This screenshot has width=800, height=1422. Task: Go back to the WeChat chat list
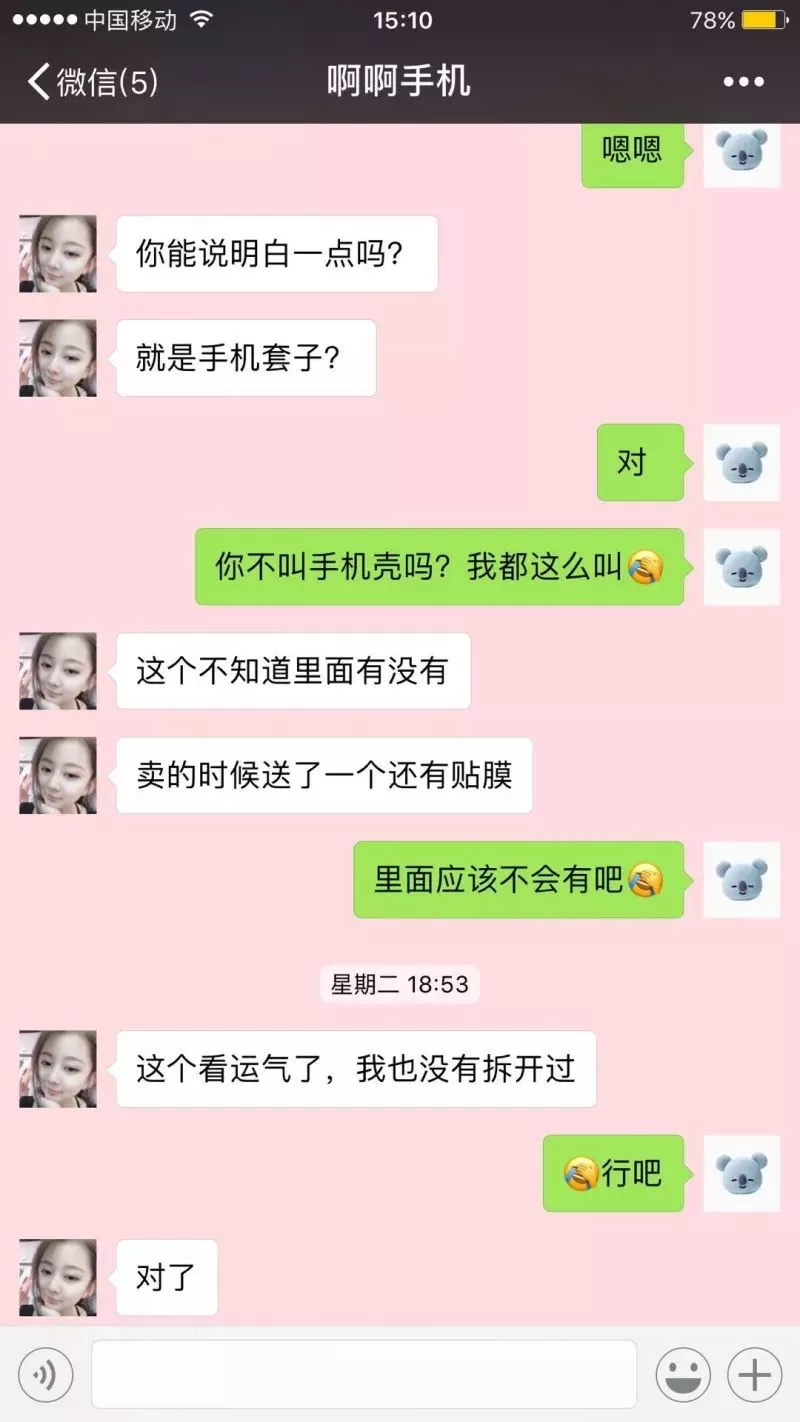pos(92,82)
